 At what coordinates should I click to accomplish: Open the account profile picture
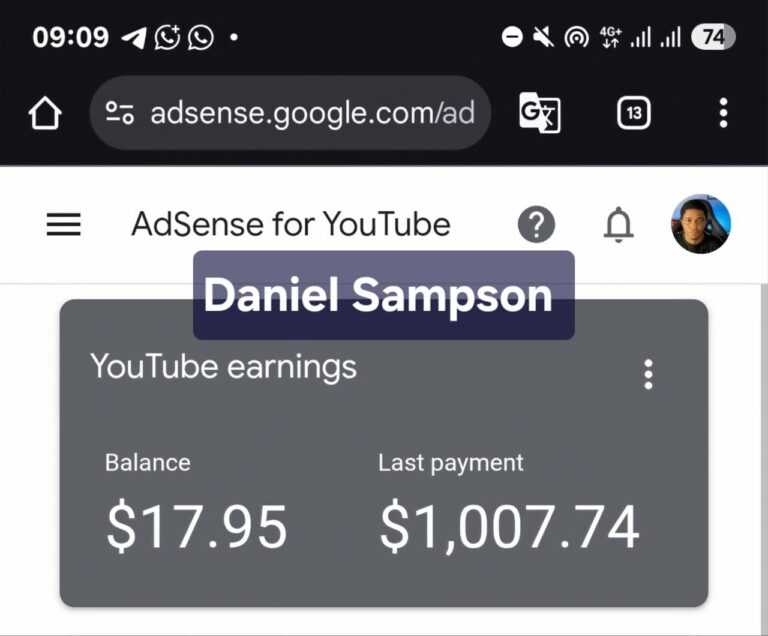pos(700,224)
